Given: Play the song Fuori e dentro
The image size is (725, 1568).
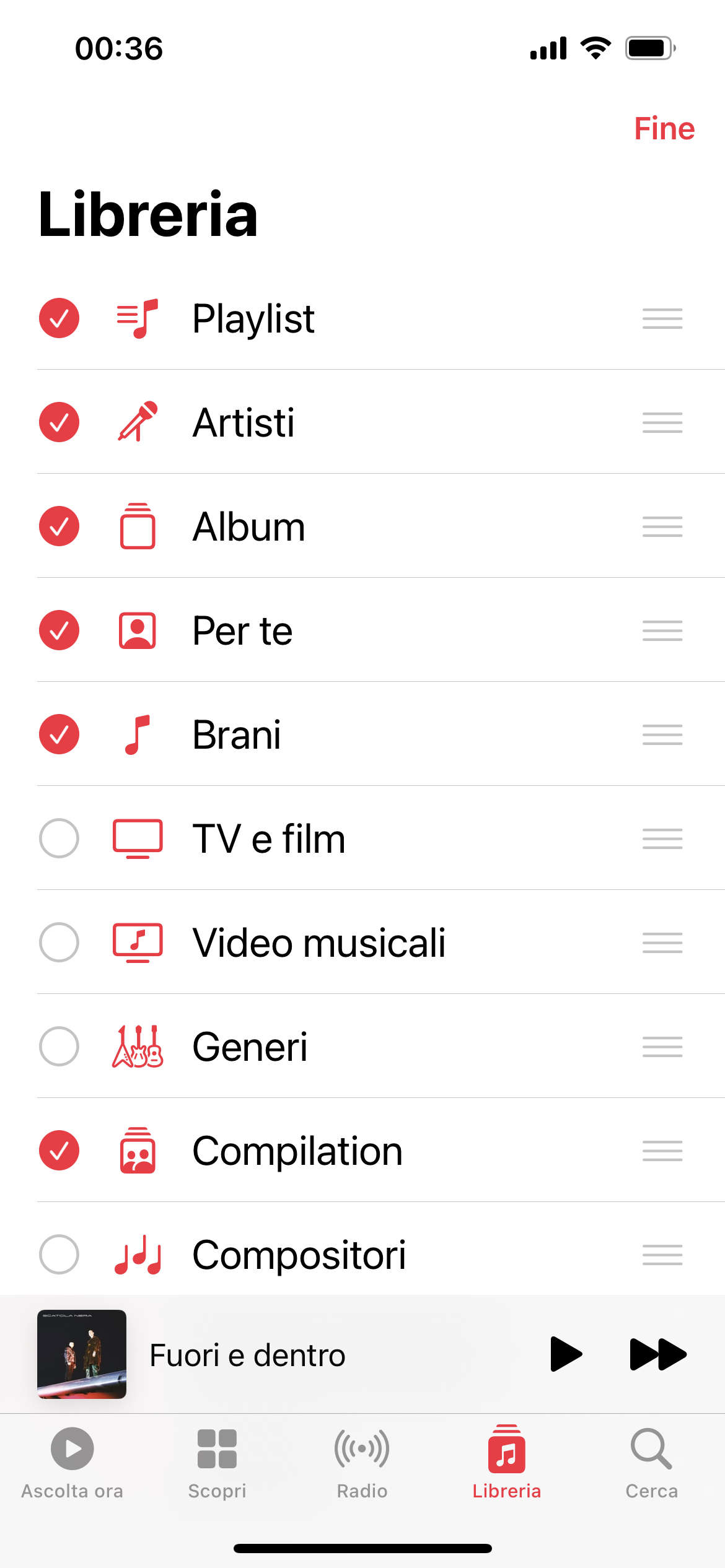Looking at the screenshot, I should coord(566,1354).
